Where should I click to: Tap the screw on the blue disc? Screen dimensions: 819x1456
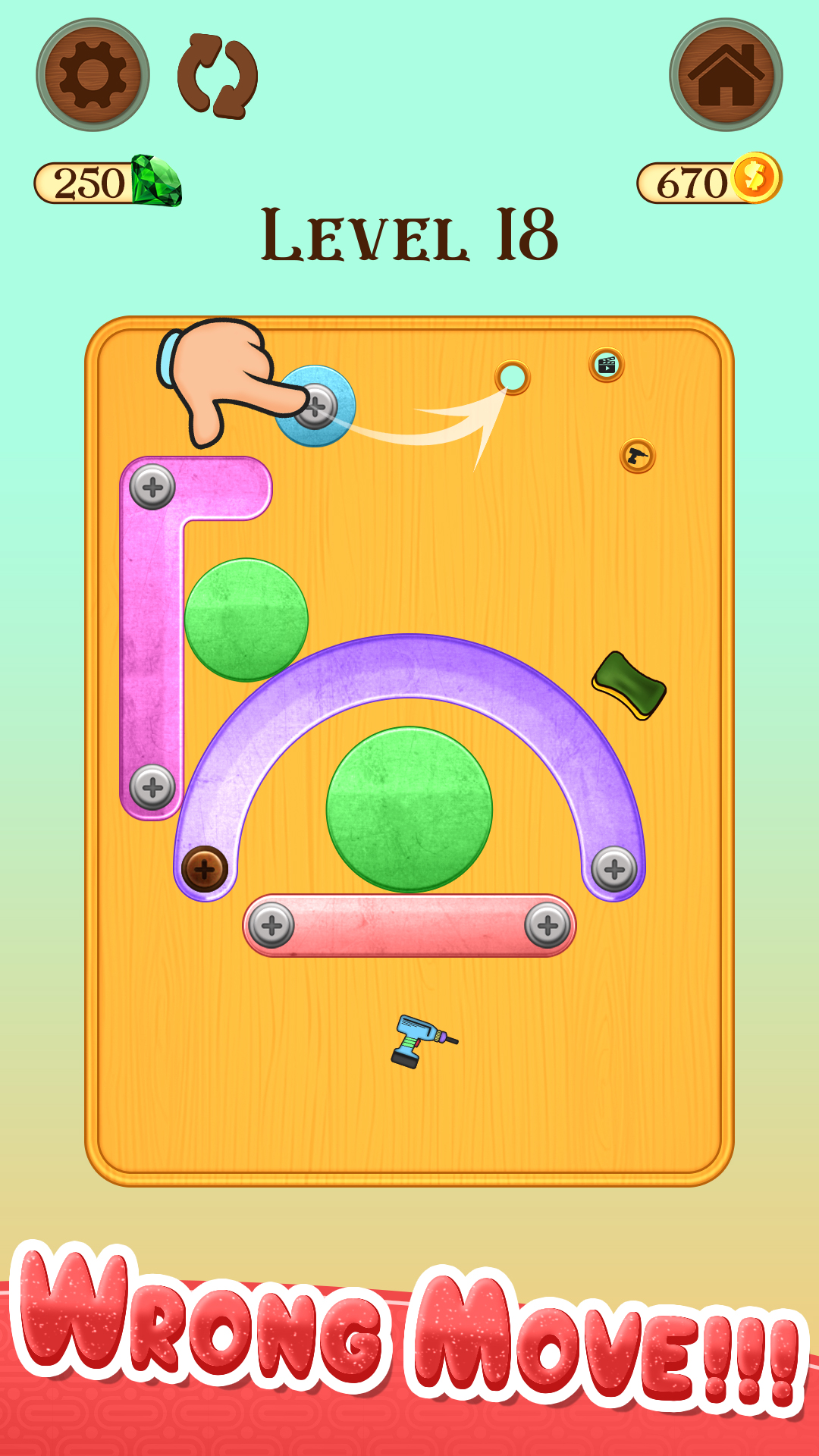click(x=315, y=406)
